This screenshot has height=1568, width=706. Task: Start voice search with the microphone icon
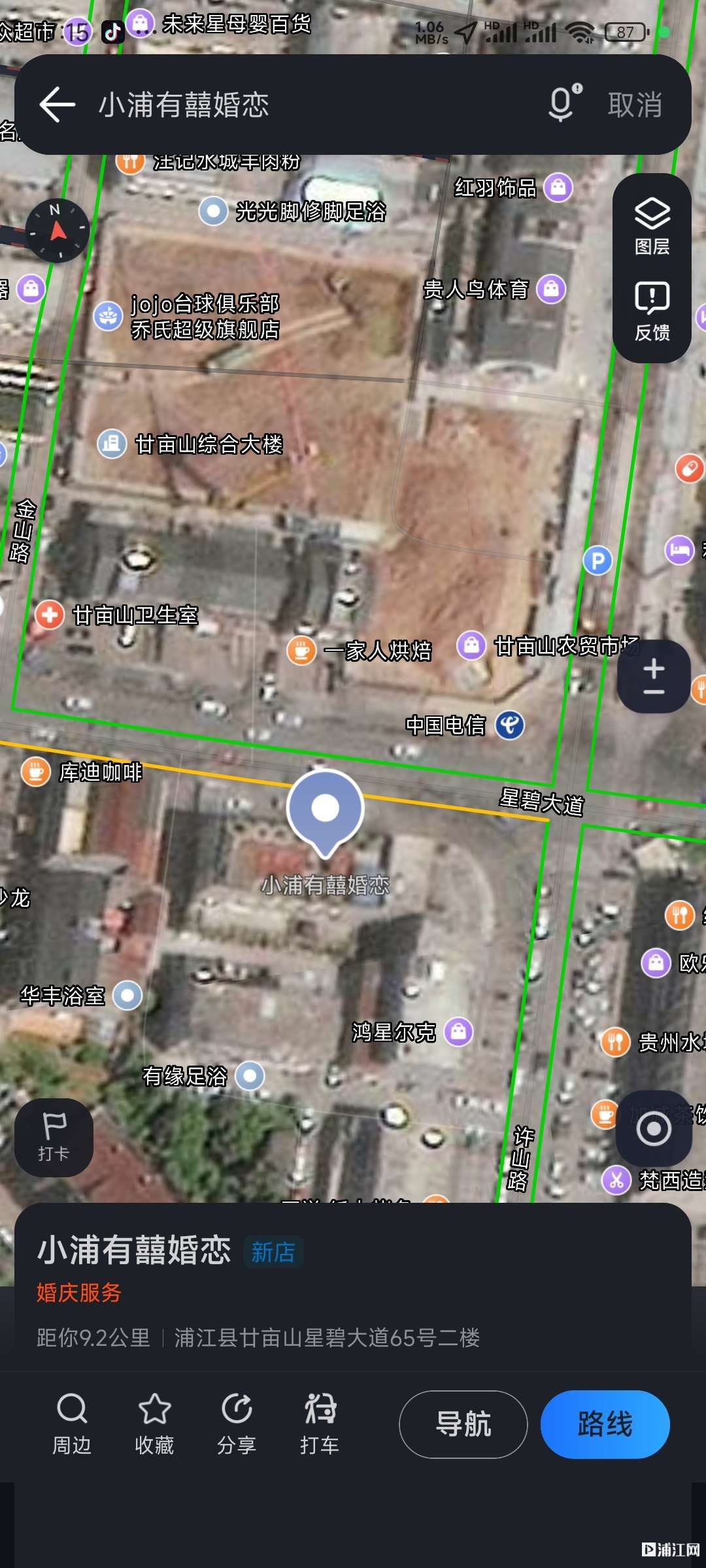click(x=565, y=103)
